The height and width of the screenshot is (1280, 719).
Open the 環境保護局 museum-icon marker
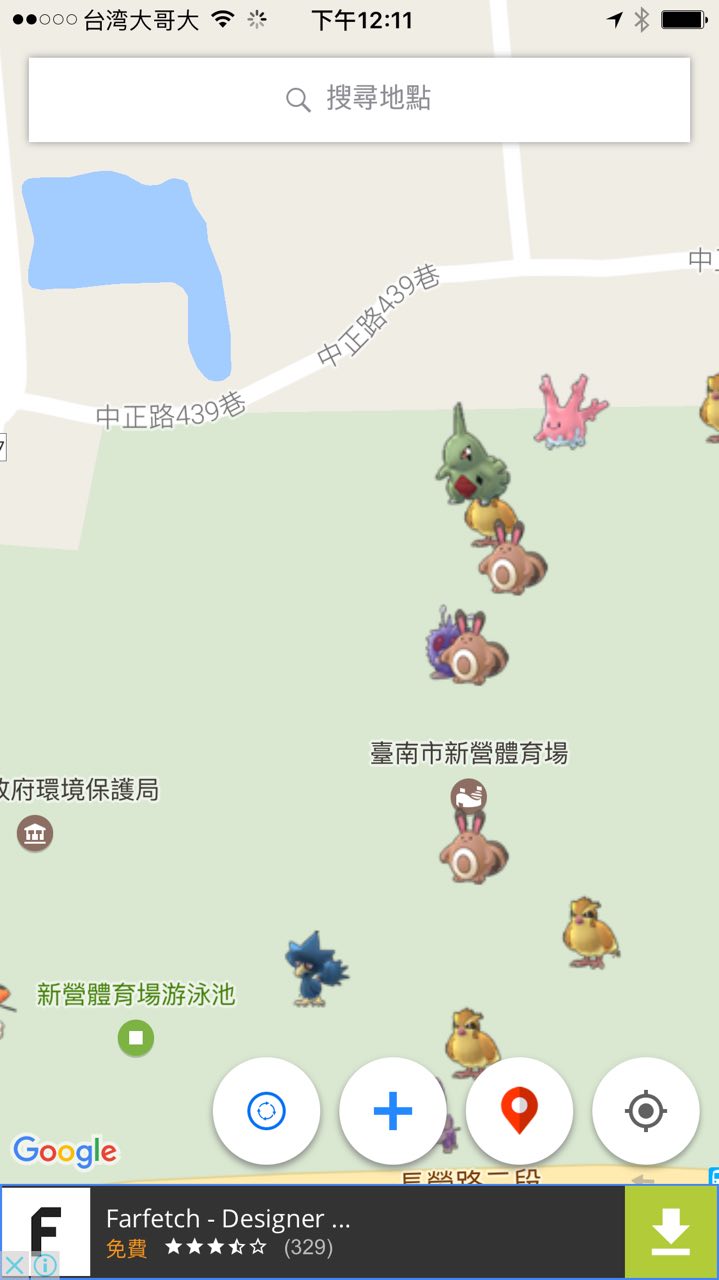(35, 833)
